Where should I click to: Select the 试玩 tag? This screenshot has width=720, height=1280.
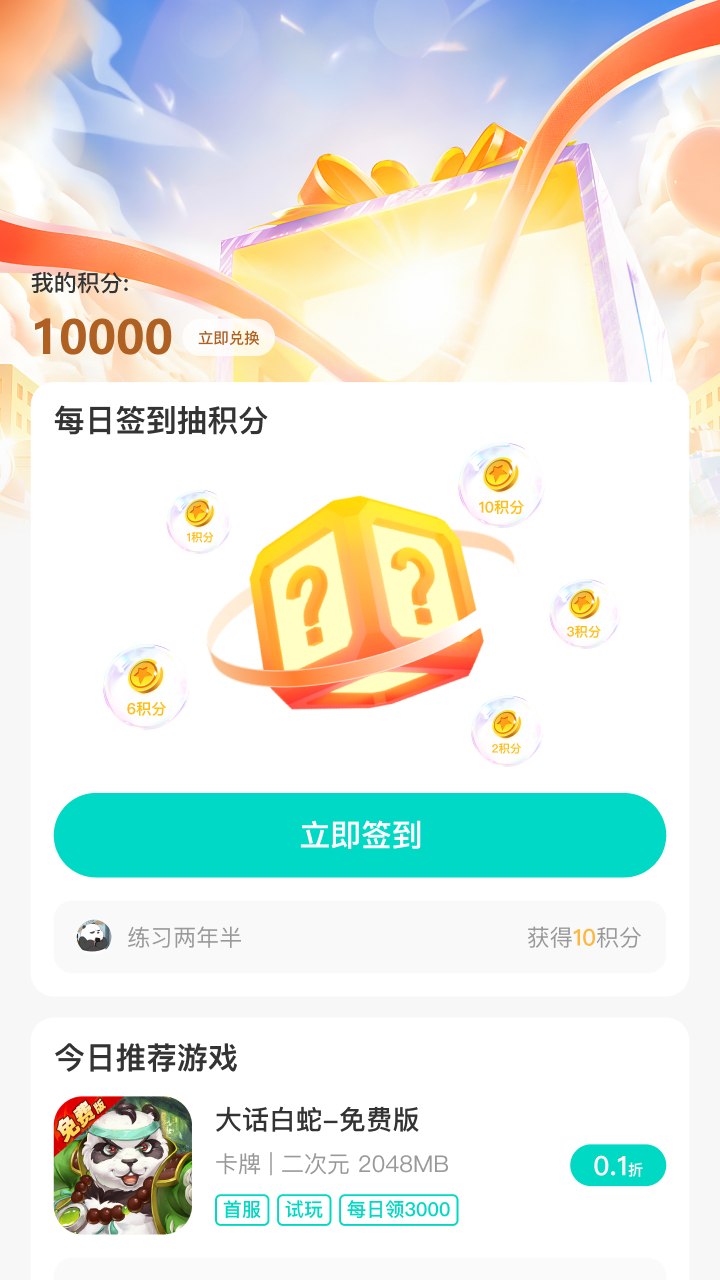pyautogui.click(x=304, y=1210)
